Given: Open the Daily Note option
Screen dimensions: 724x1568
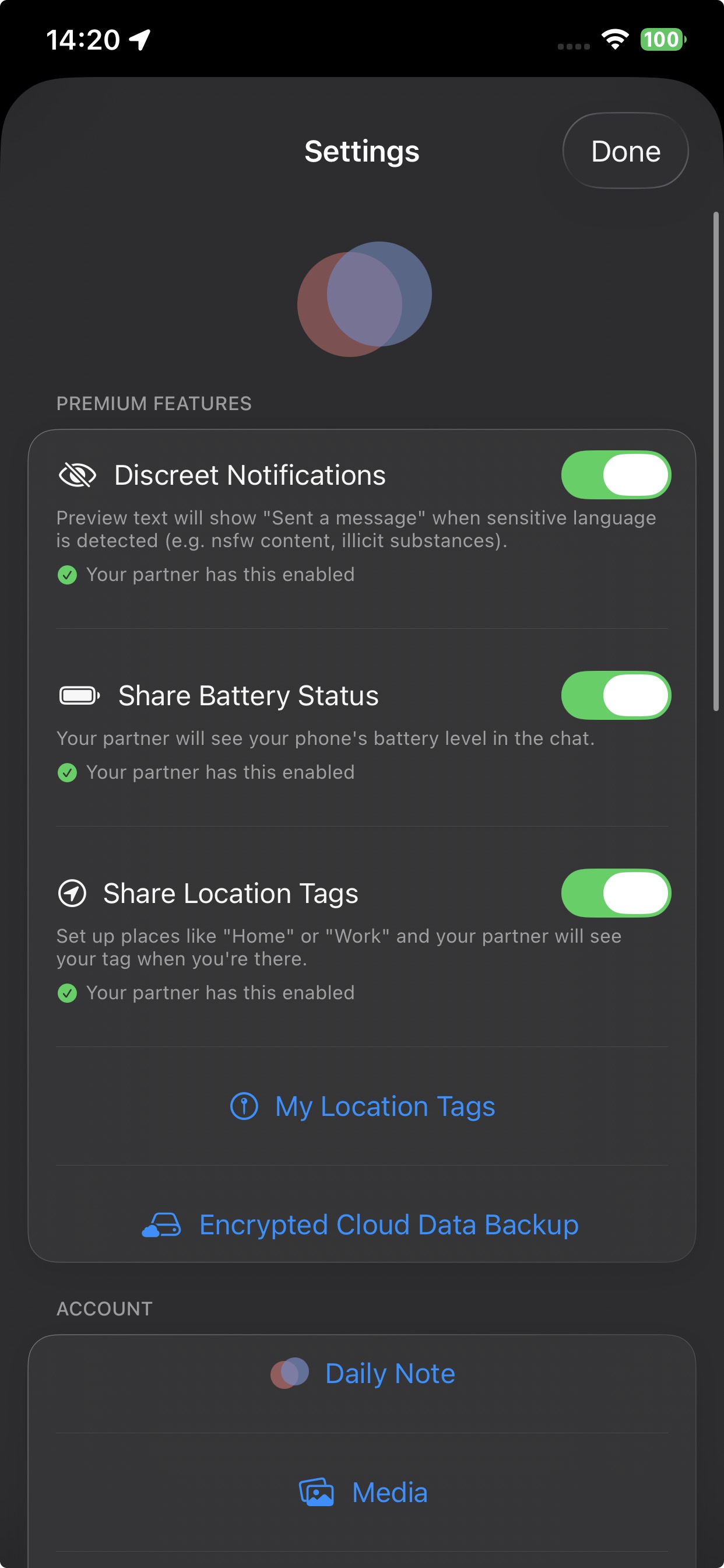Looking at the screenshot, I should (363, 1374).
